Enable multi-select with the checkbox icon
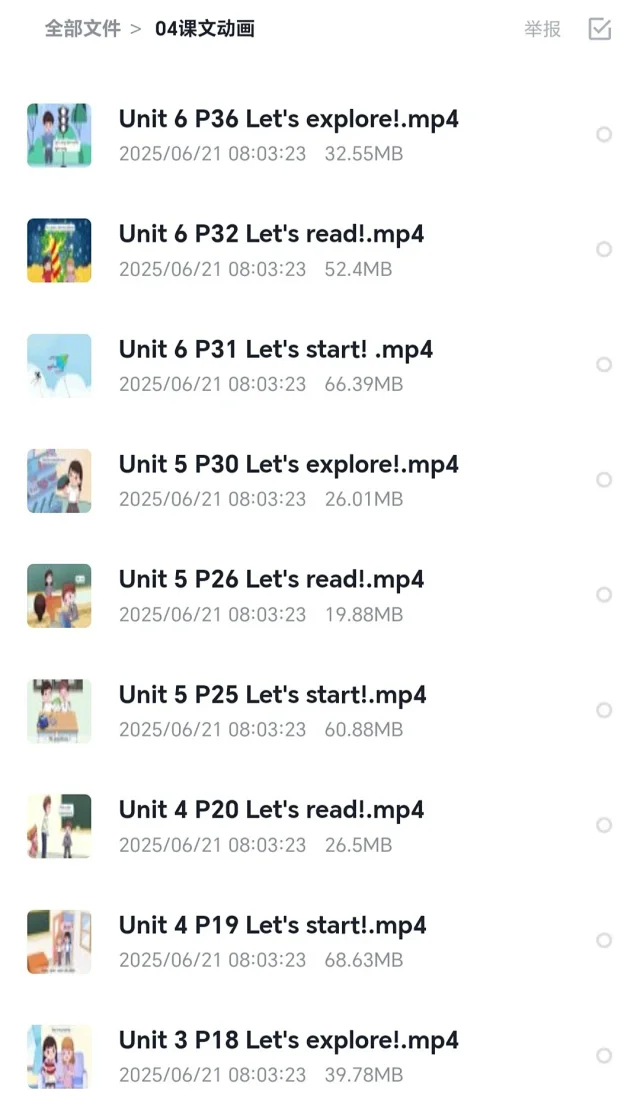The width and height of the screenshot is (640, 1096). click(x=600, y=29)
